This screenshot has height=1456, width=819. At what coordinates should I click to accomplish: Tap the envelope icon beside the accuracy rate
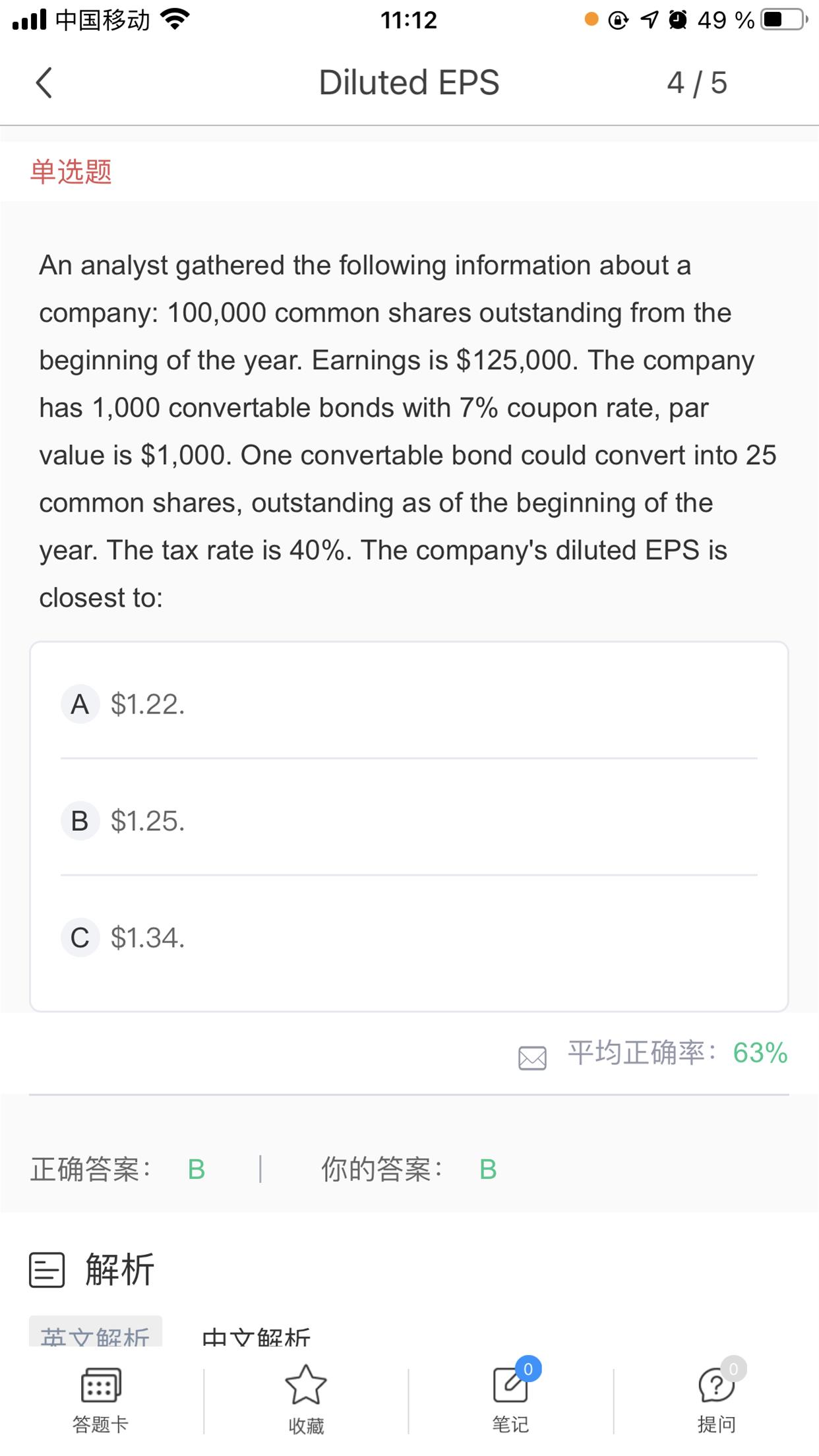532,1058
